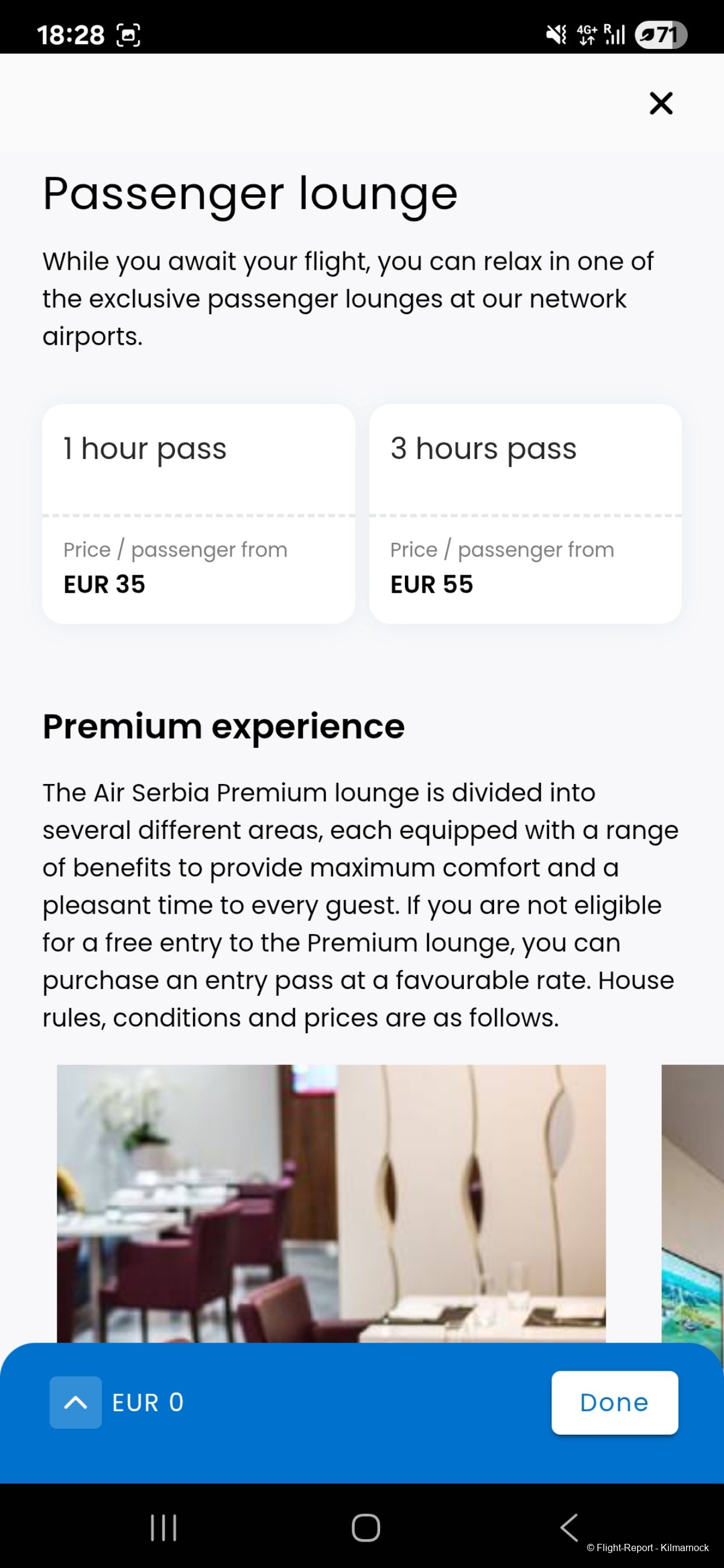Image resolution: width=724 pixels, height=1568 pixels.
Task: Go back using the system back button
Action: pos(569,1526)
